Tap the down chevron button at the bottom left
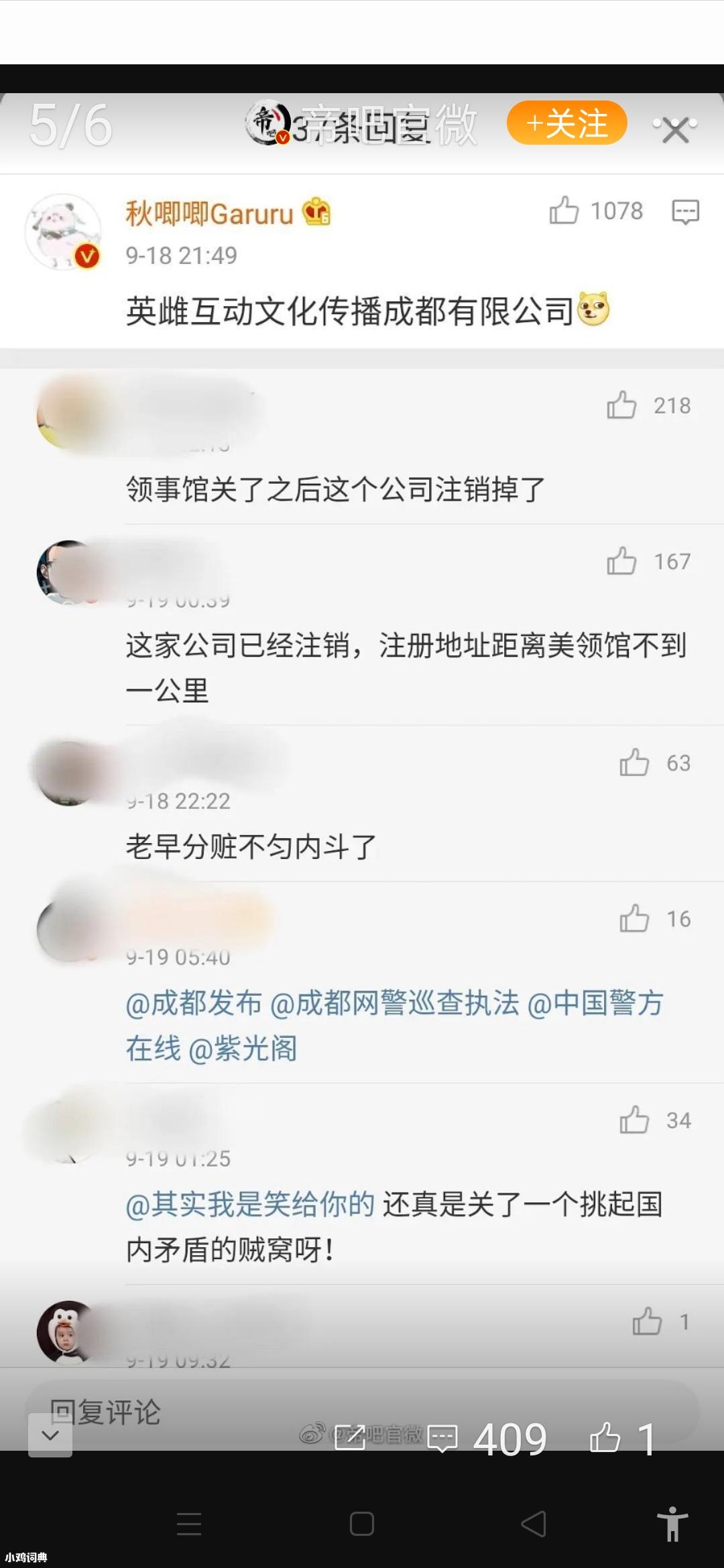Viewport: 724px width, 1568px height. [50, 1435]
